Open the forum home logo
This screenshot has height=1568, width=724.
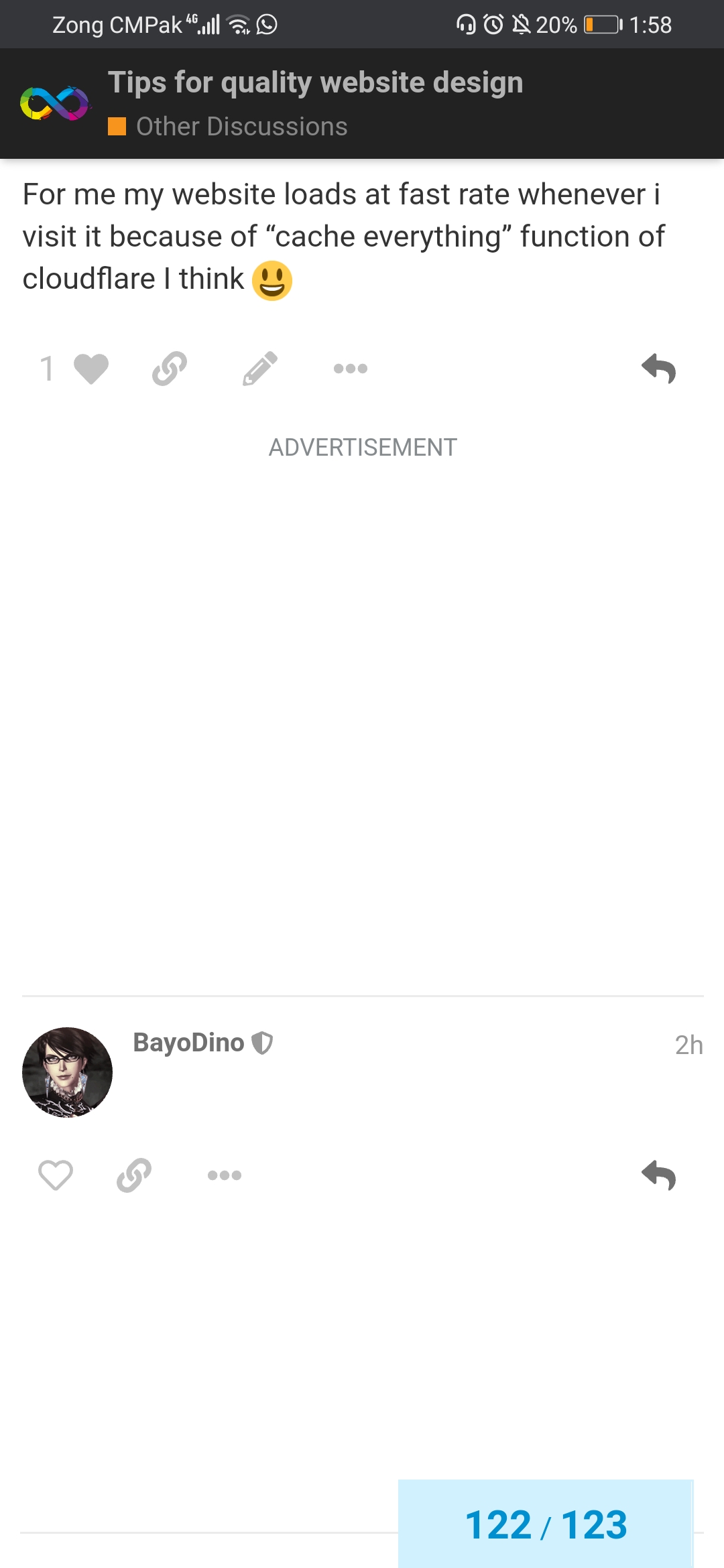(x=55, y=103)
